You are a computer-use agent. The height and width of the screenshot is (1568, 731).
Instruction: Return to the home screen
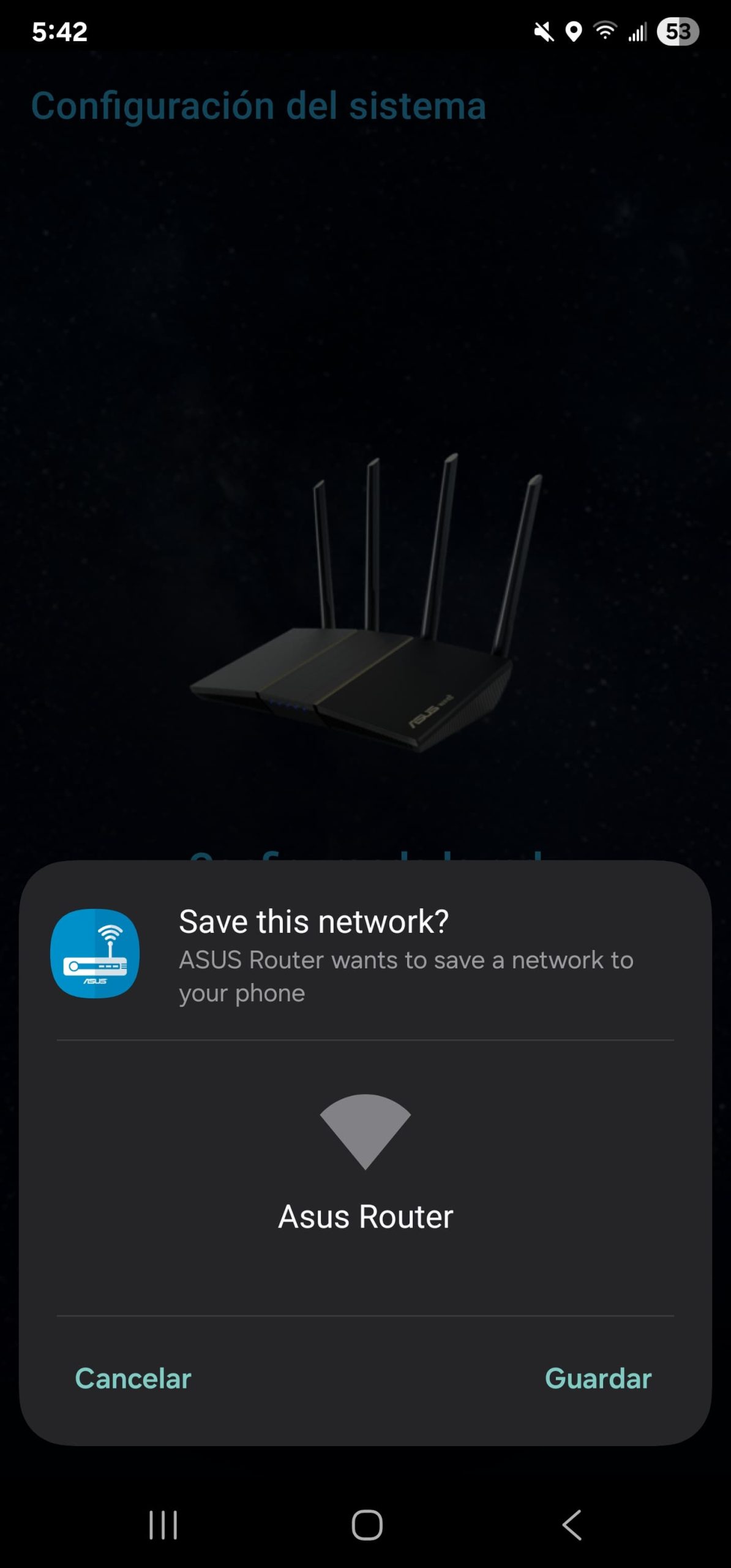(366, 1525)
